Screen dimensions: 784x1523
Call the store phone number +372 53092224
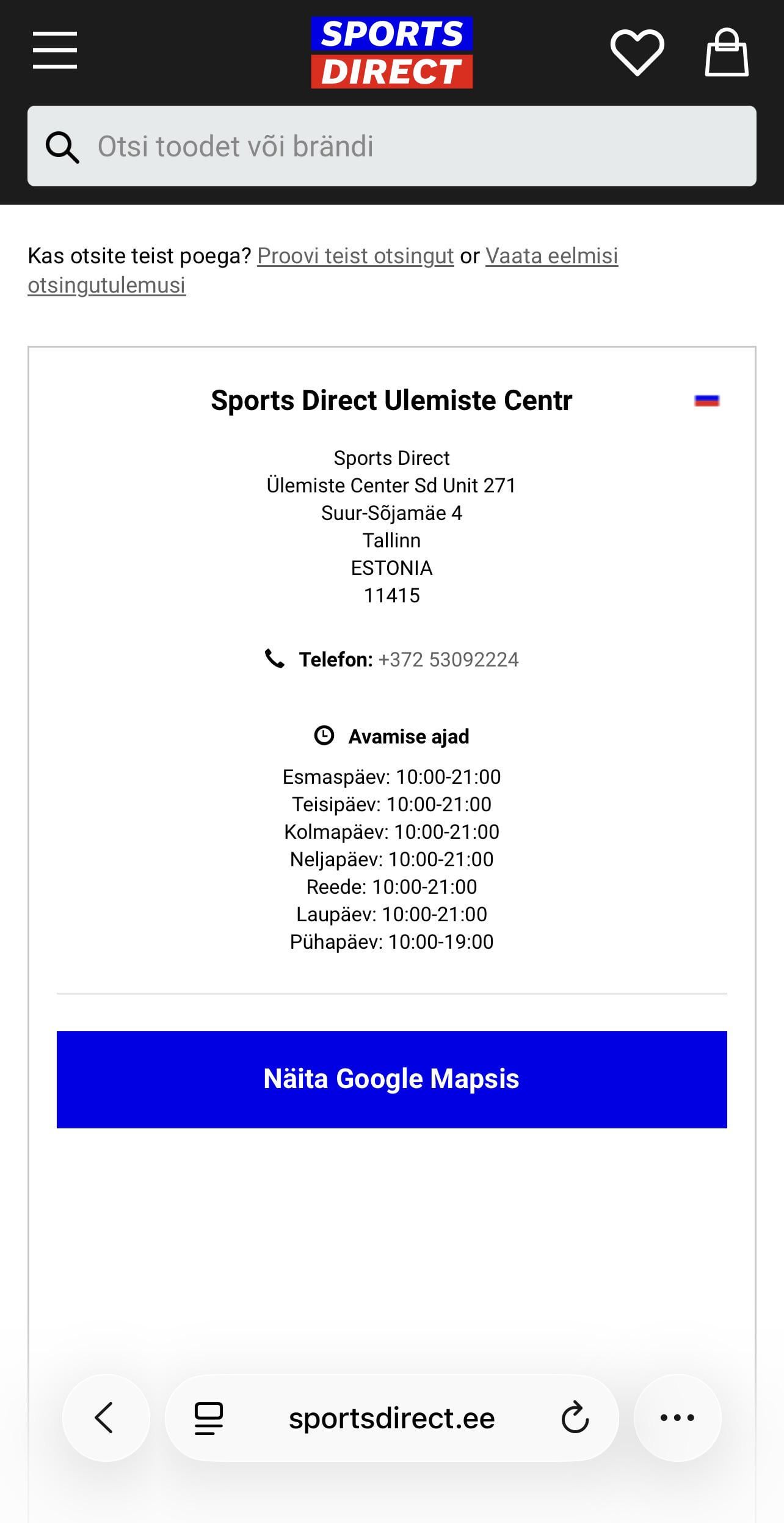[448, 660]
